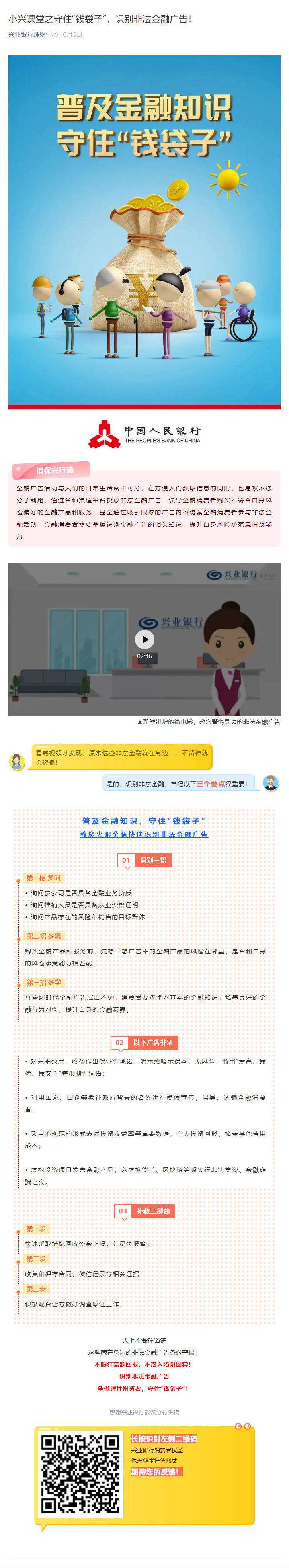Play the 02:46 micro-film video
Screen dimensions: 289x1568
pyautogui.click(x=144, y=639)
